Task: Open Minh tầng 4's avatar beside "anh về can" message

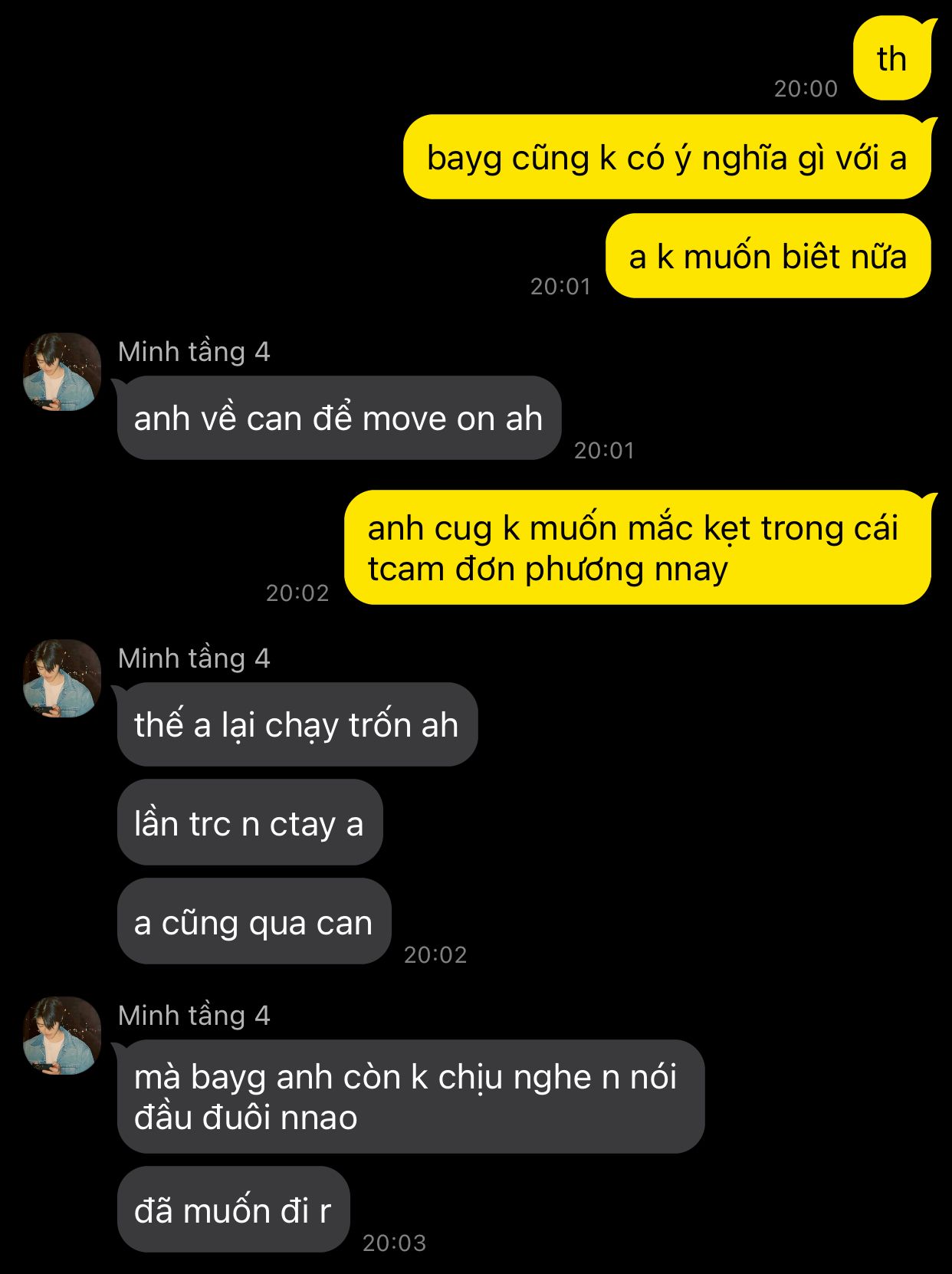Action: [62, 372]
